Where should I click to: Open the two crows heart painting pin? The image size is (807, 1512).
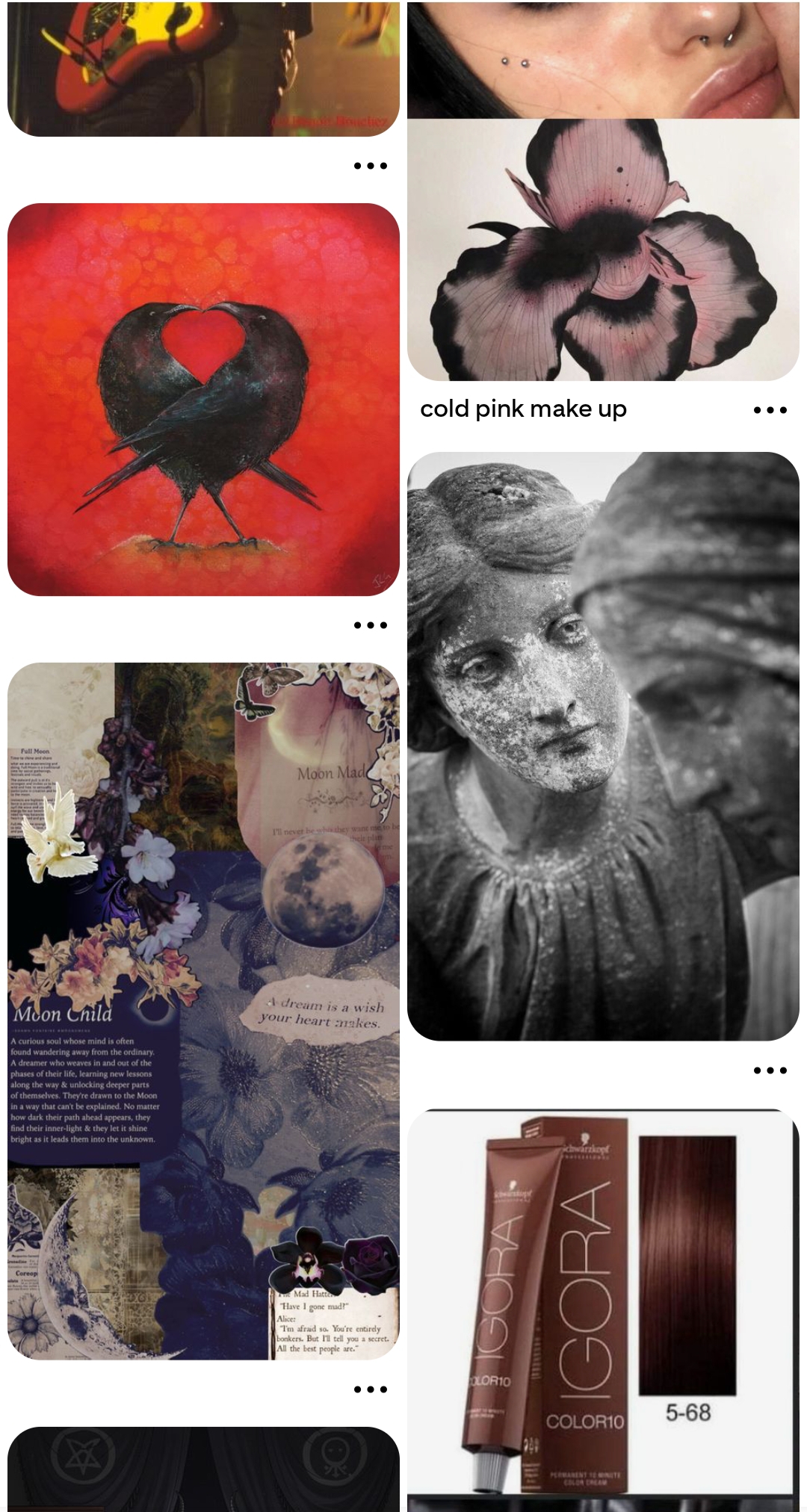[203, 400]
